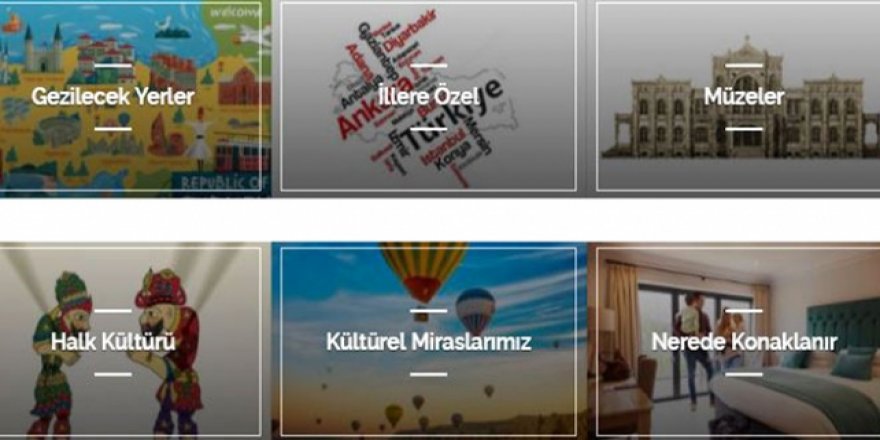Open the Halk Kültürü tile

tap(113, 342)
